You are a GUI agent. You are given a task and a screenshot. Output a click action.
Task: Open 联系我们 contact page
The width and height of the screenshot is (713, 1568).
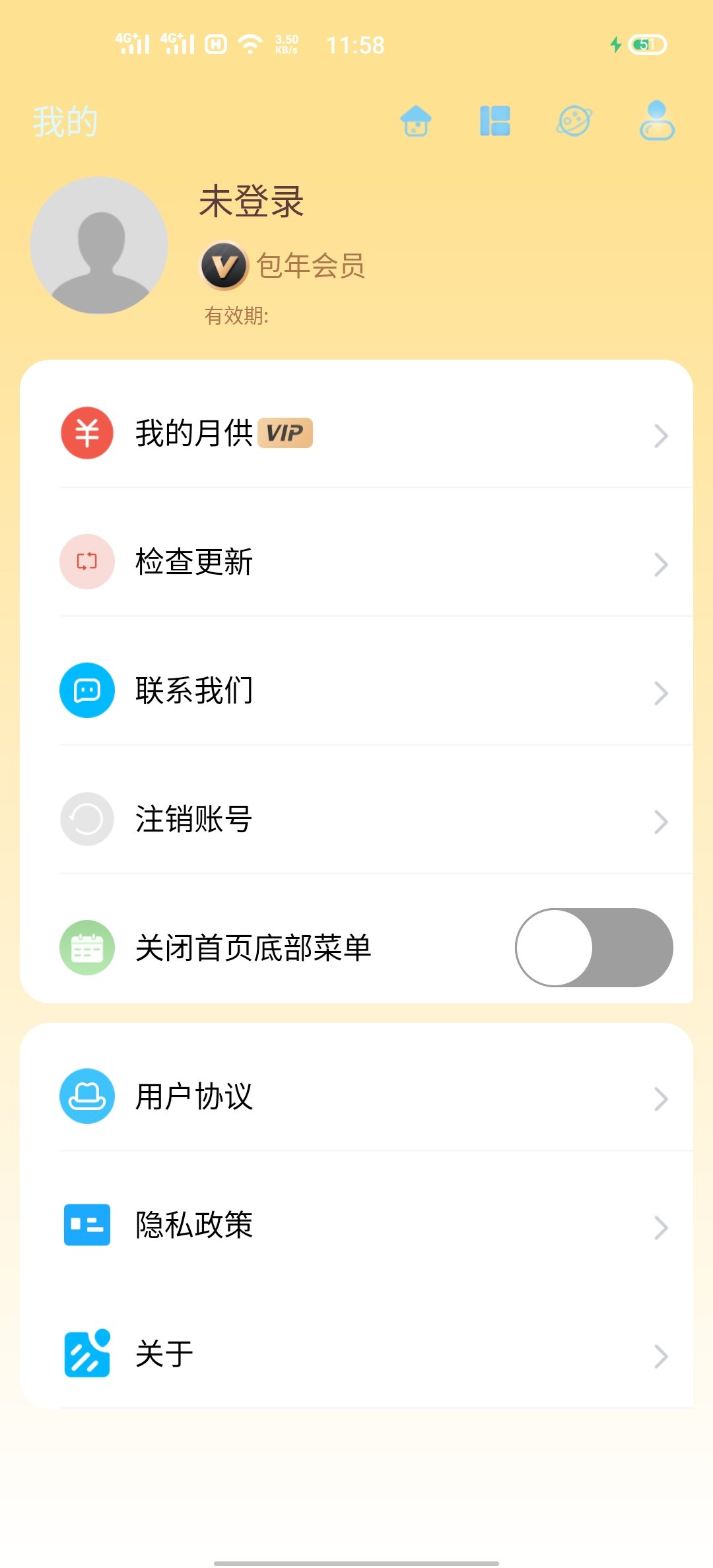pos(356,691)
